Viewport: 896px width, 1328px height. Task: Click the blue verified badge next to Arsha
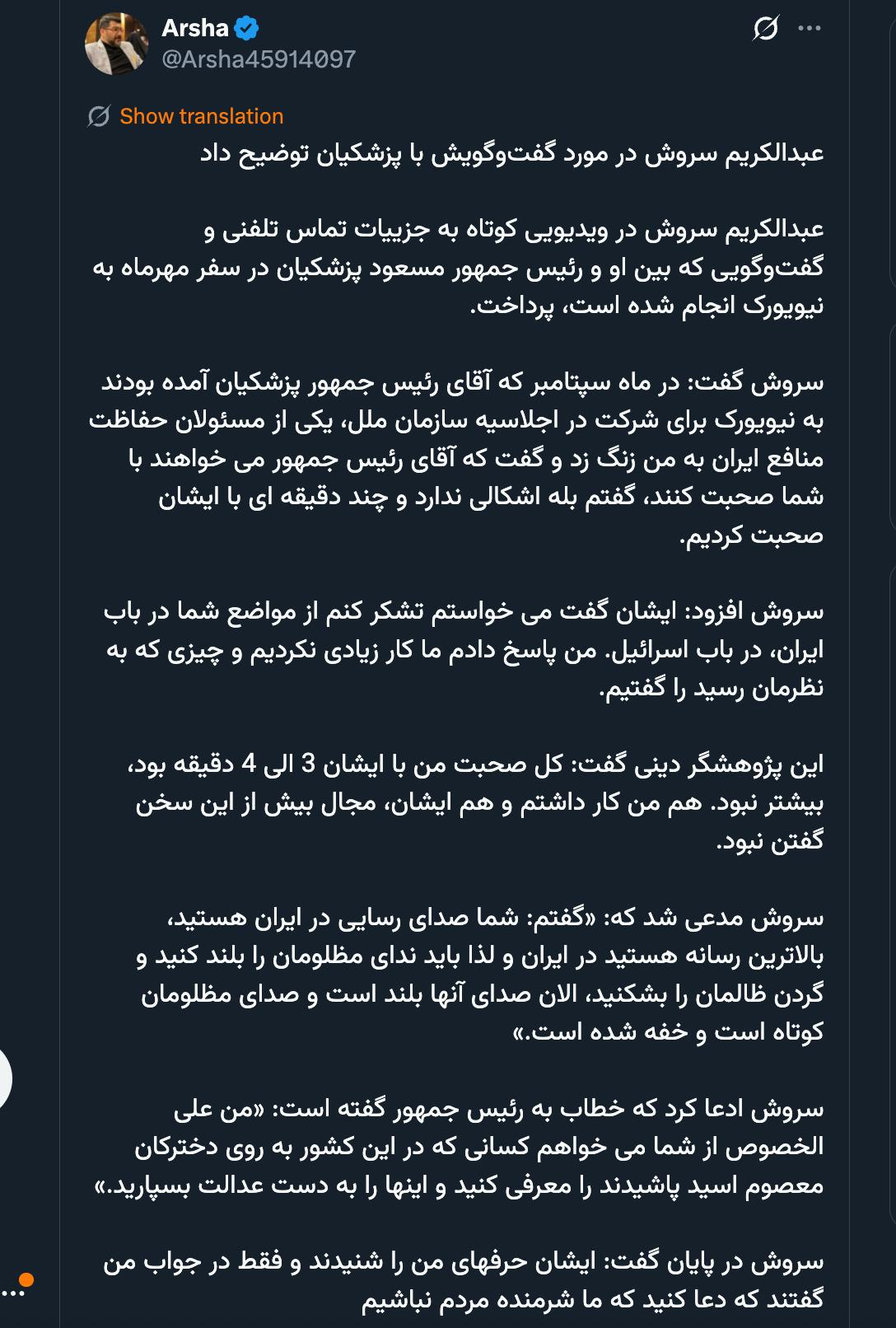pyautogui.click(x=246, y=26)
